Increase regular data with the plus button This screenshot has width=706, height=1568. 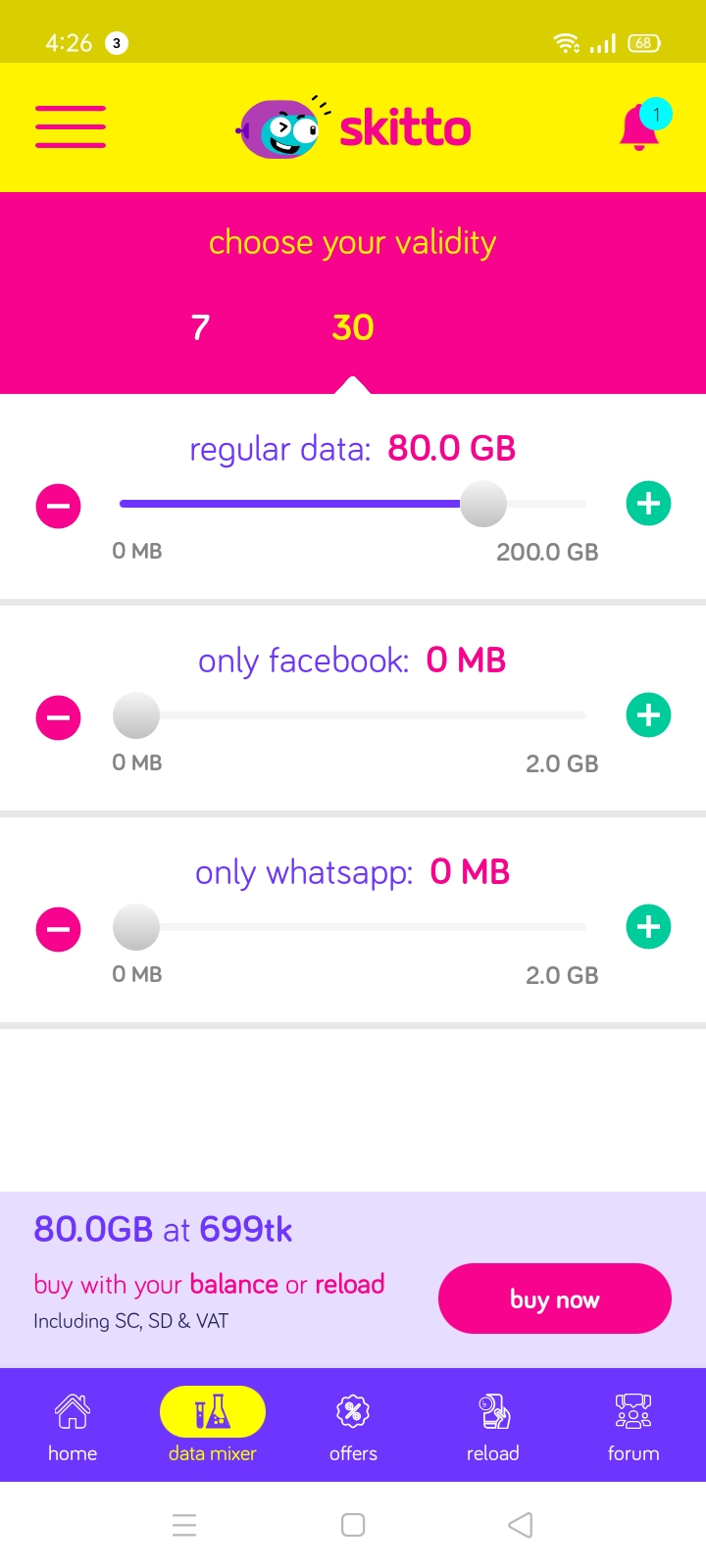coord(648,504)
